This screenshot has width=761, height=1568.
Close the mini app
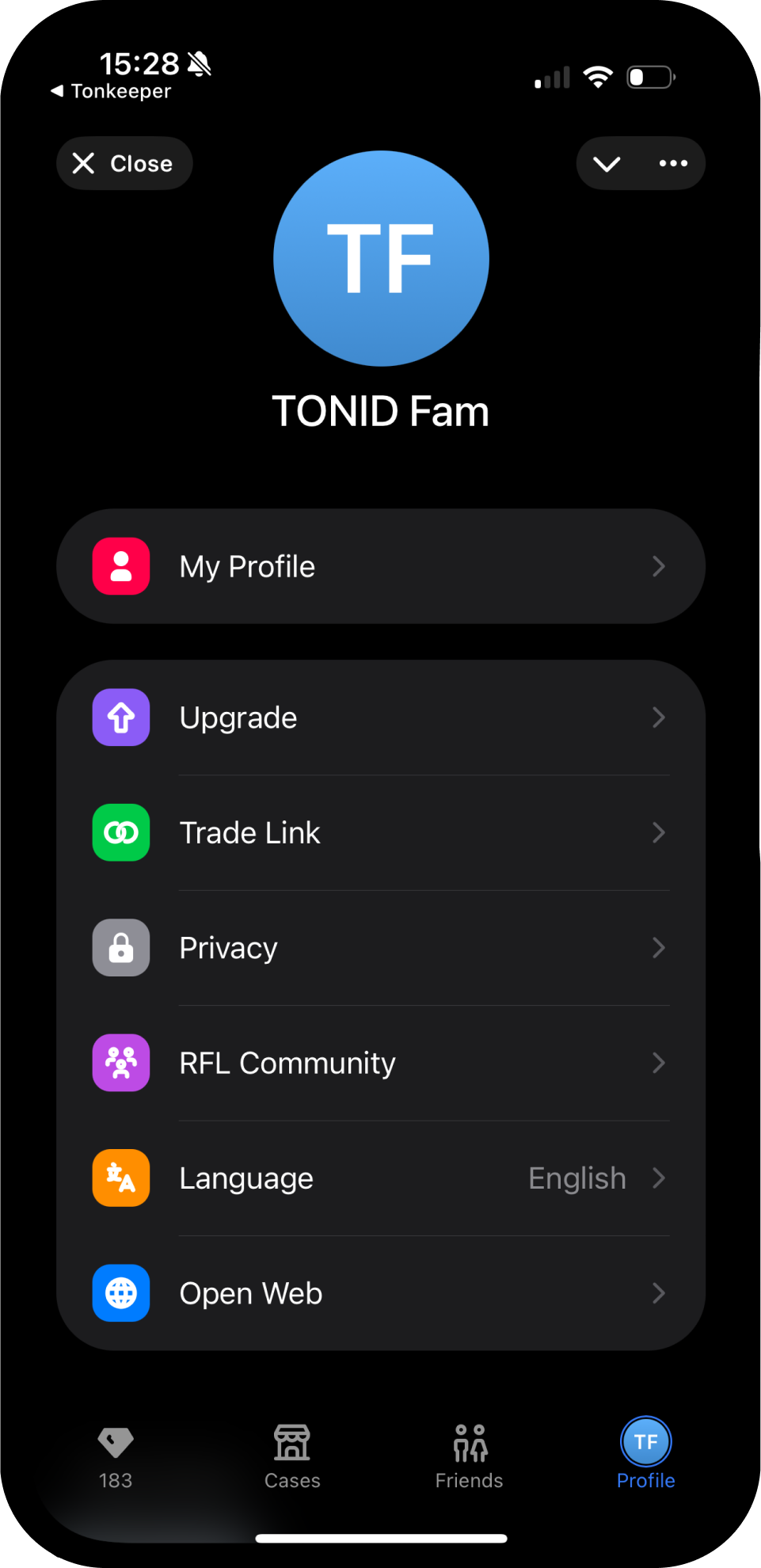[x=124, y=163]
